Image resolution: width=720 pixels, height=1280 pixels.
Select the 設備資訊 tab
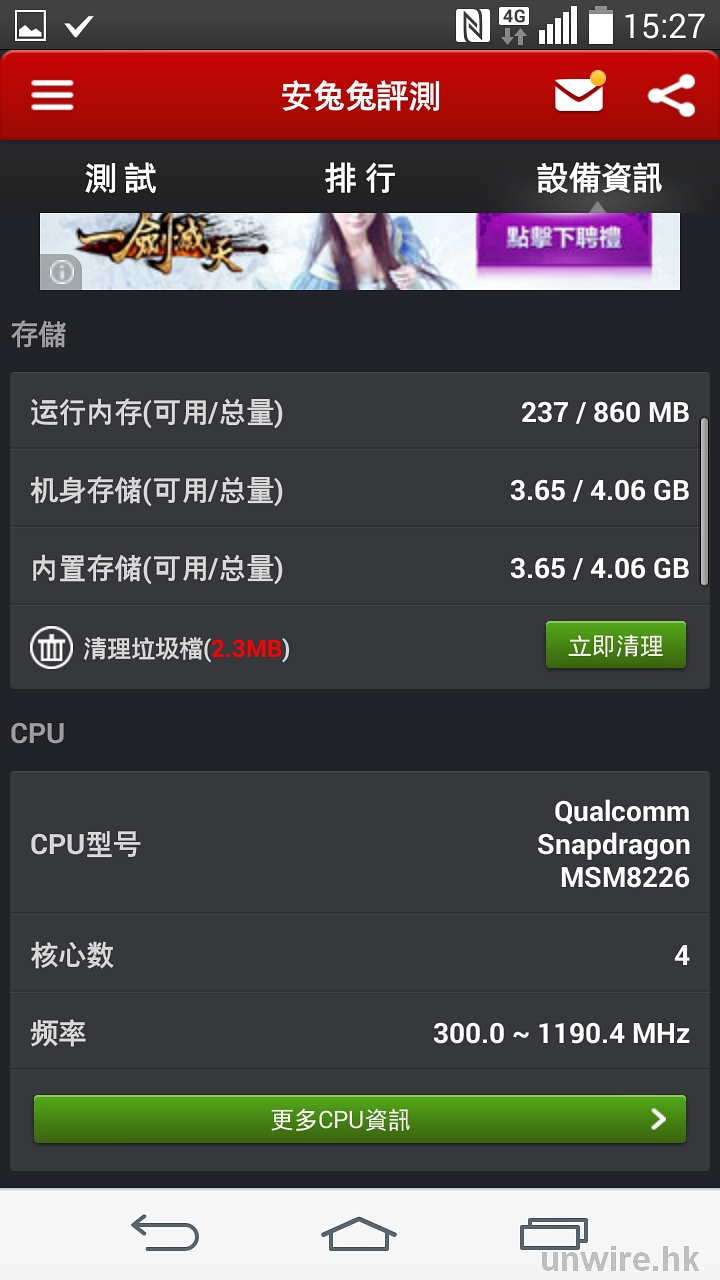pos(599,179)
